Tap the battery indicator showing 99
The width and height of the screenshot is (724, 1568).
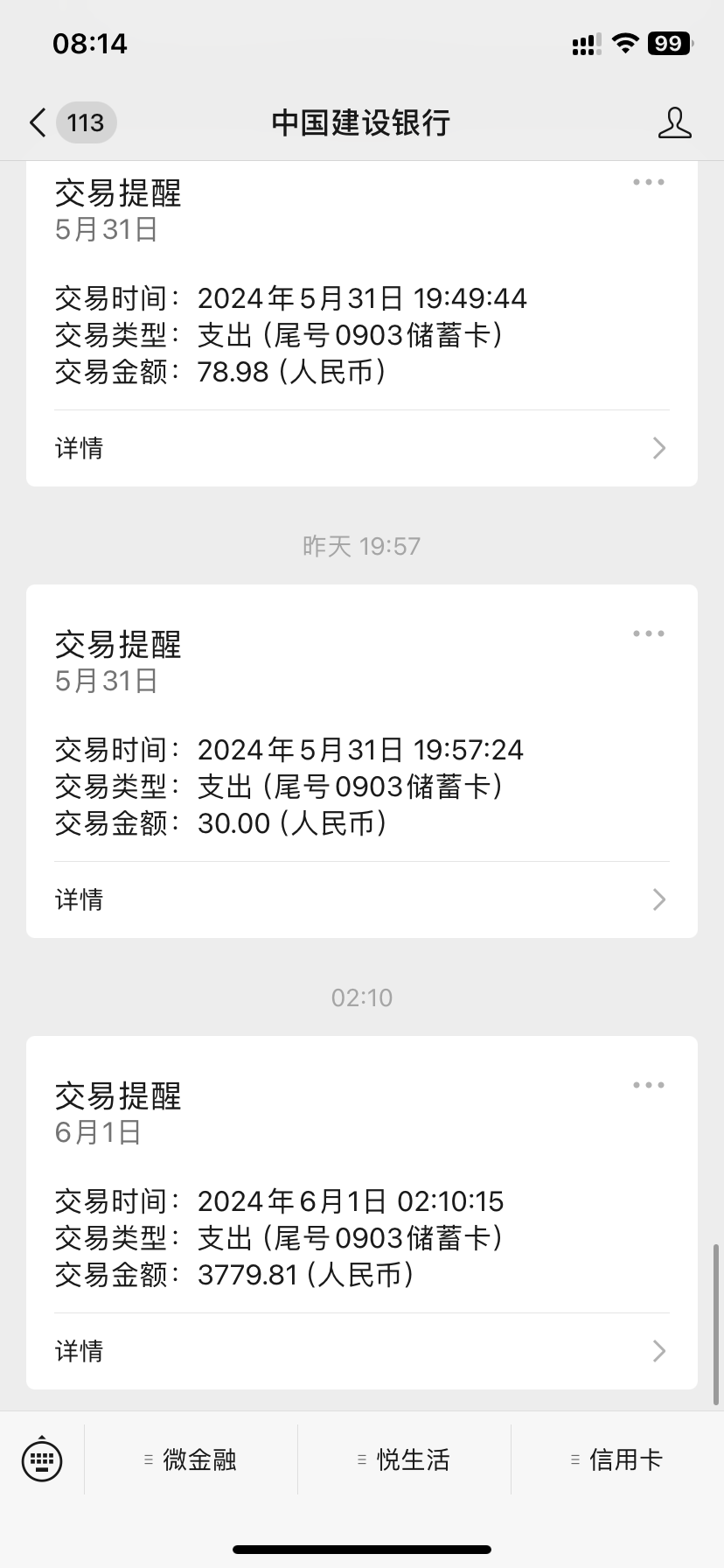pos(667,43)
